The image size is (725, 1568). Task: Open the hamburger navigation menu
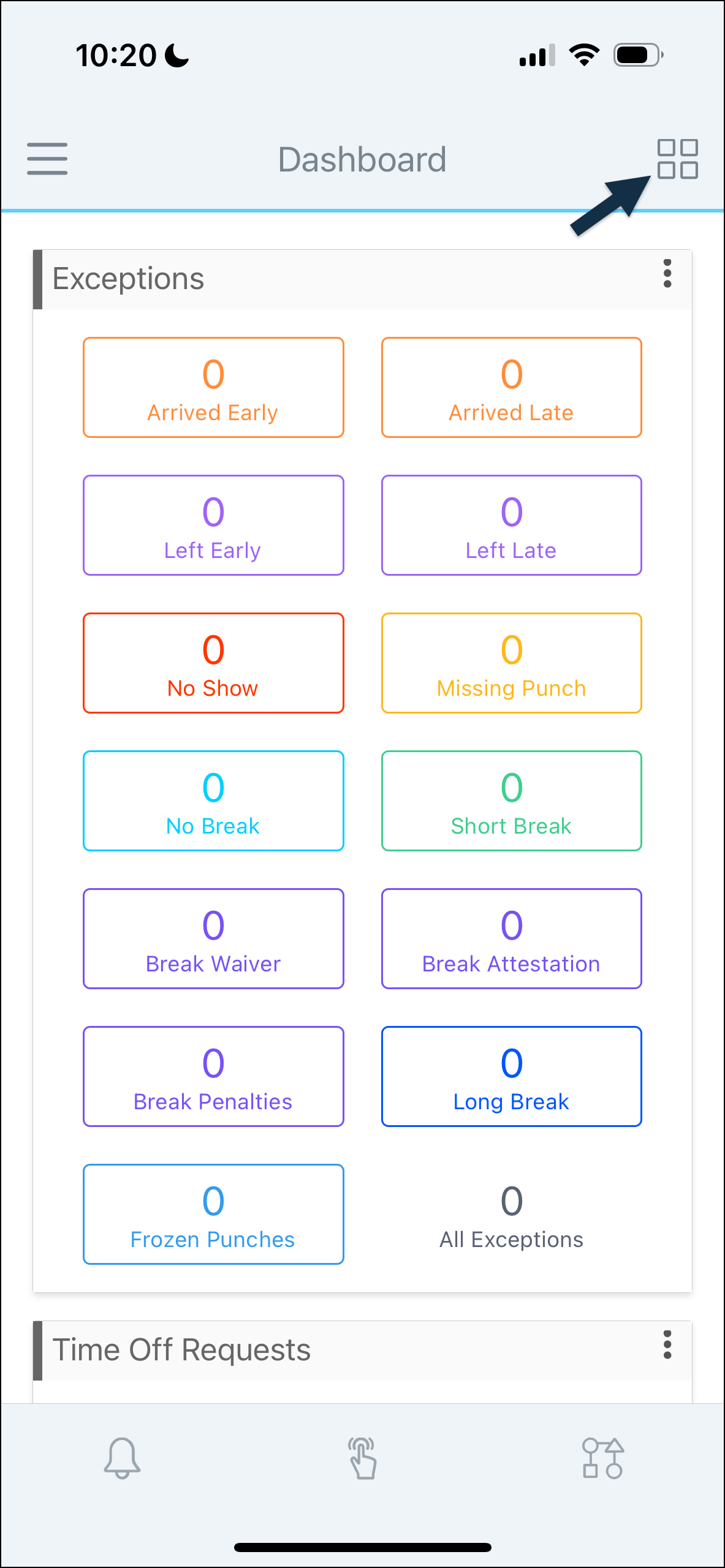(47, 159)
